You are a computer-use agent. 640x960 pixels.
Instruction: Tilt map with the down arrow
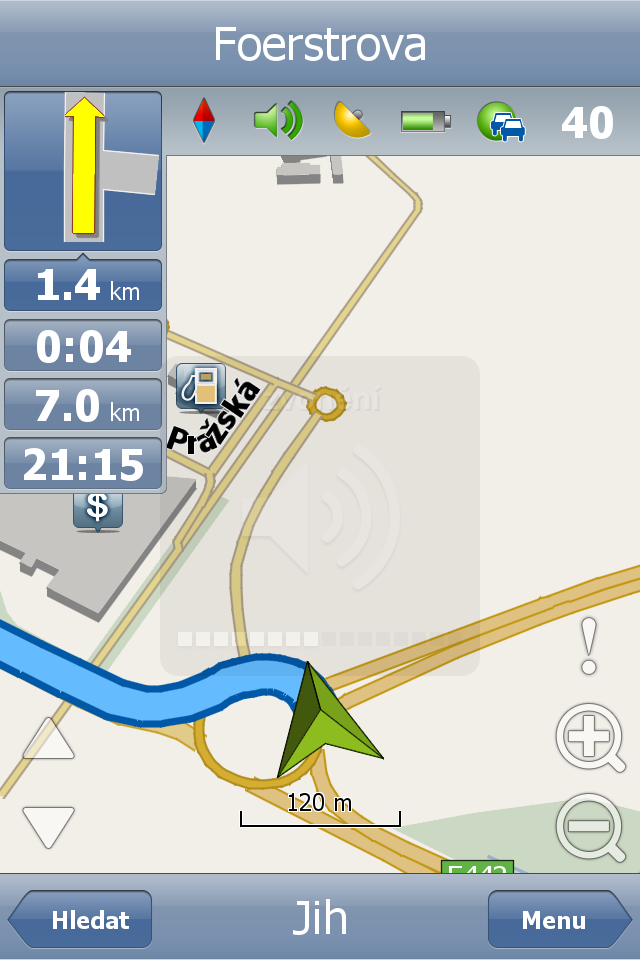(x=49, y=826)
